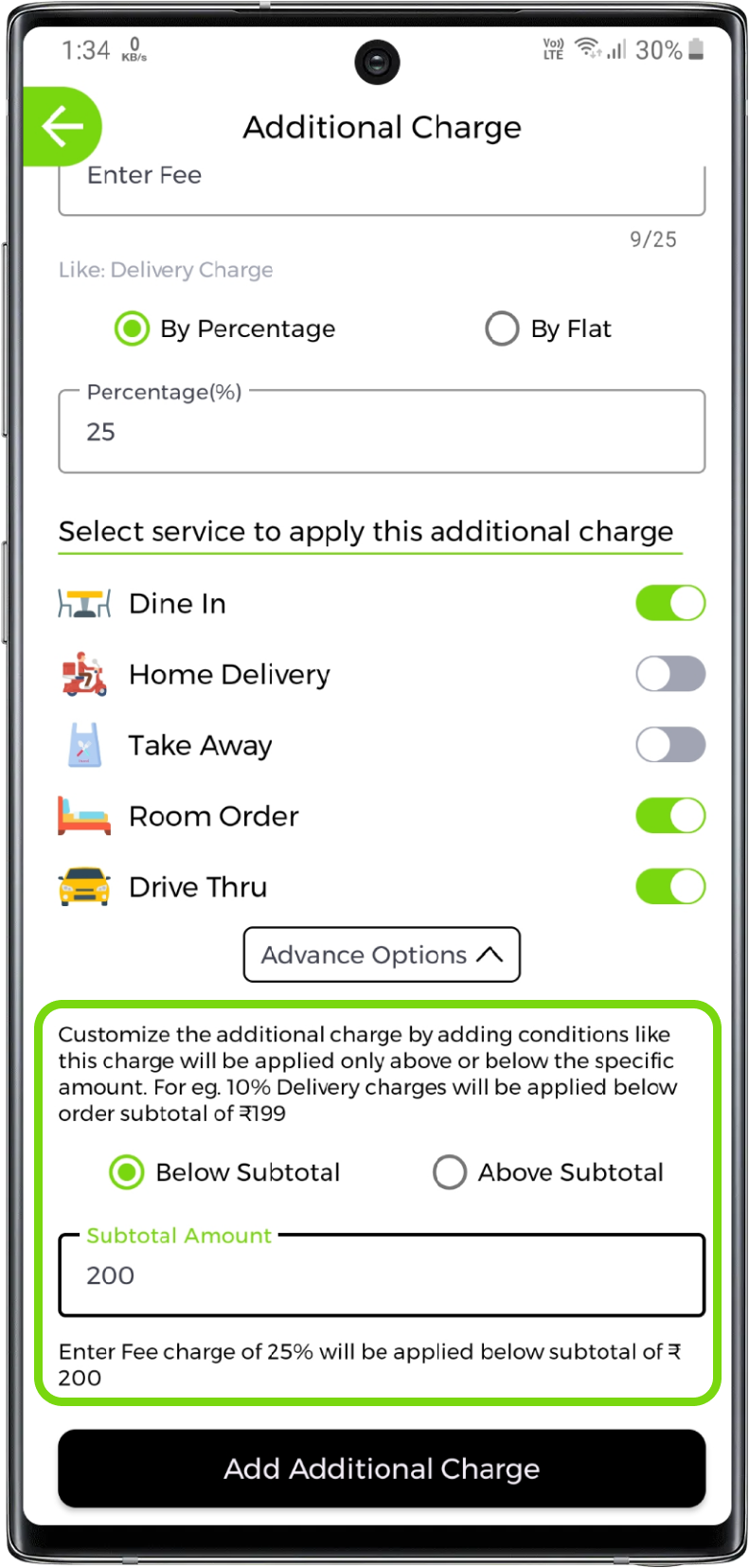Turn on the Take Away switch
The width and height of the screenshot is (749, 1568).
pos(669,745)
